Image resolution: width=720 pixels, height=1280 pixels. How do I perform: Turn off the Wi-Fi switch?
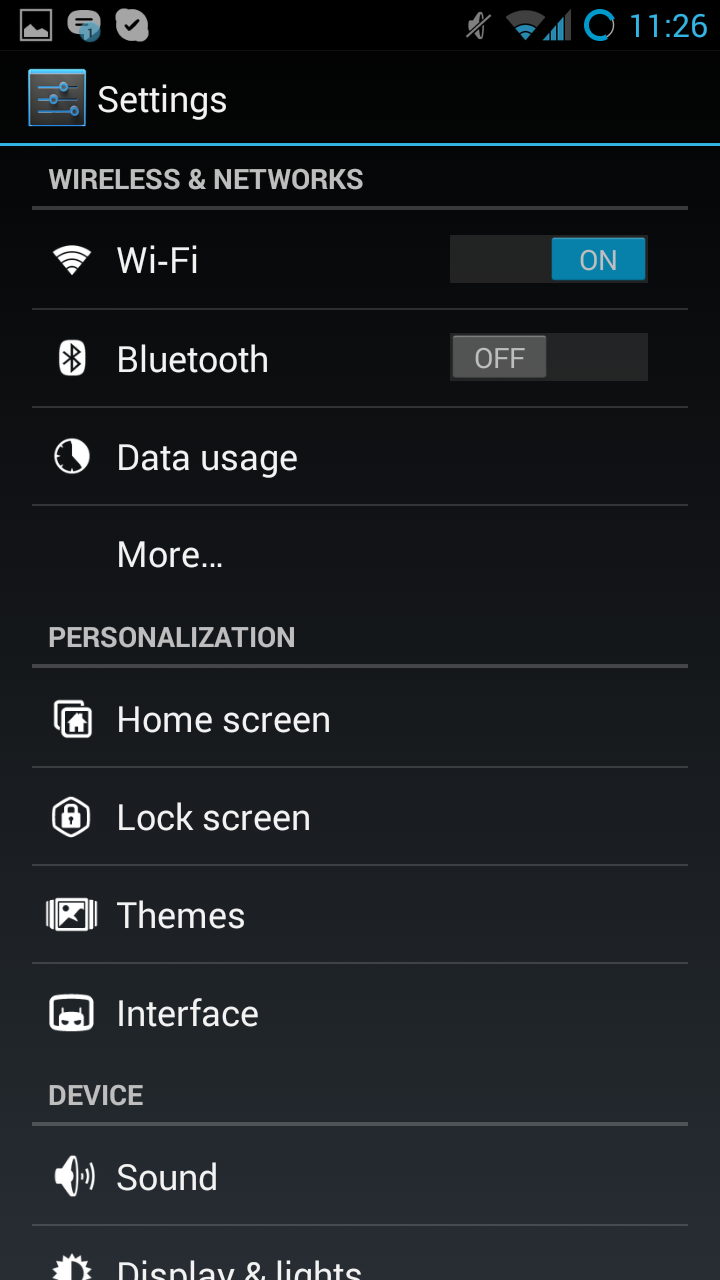click(548, 260)
